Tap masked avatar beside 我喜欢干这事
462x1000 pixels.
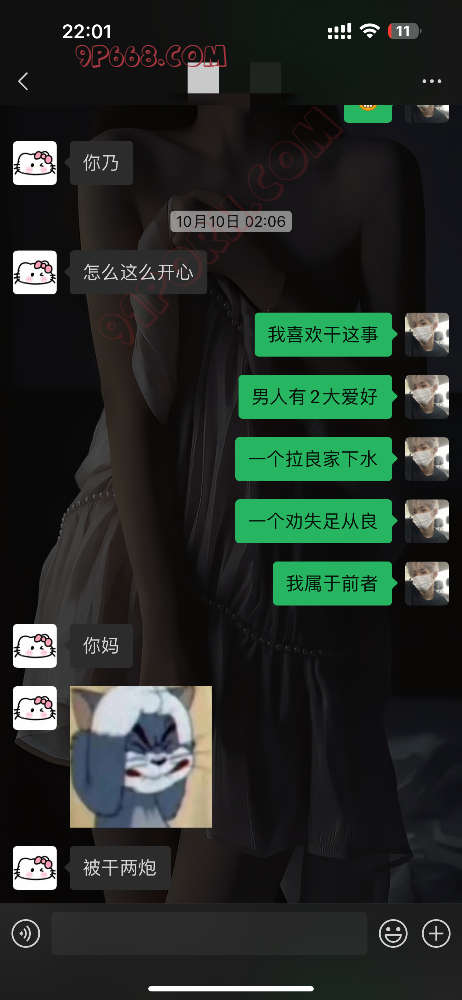427,334
